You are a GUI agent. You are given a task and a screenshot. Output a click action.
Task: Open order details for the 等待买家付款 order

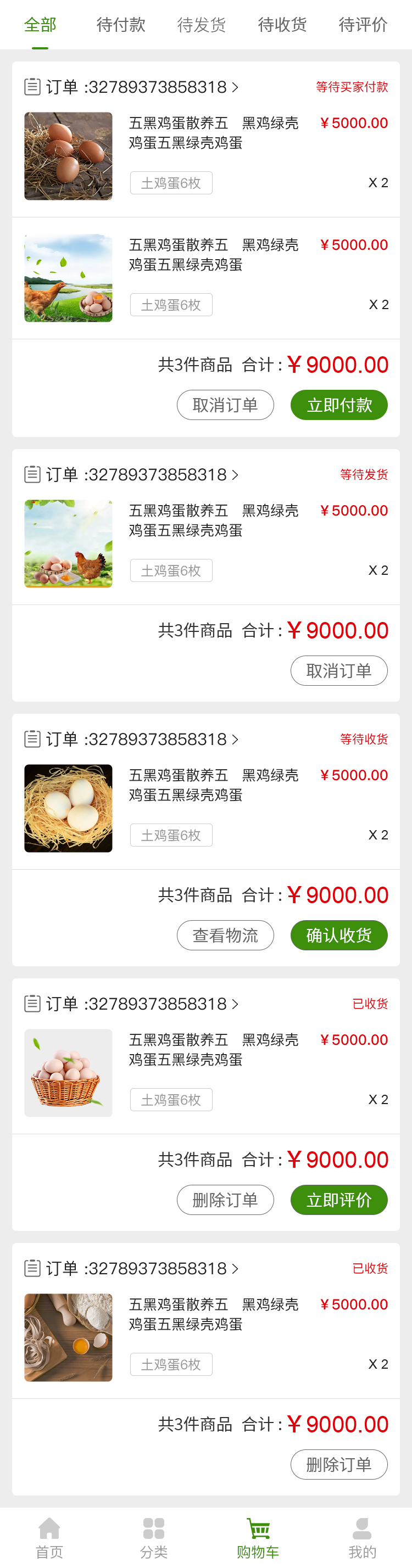point(142,88)
